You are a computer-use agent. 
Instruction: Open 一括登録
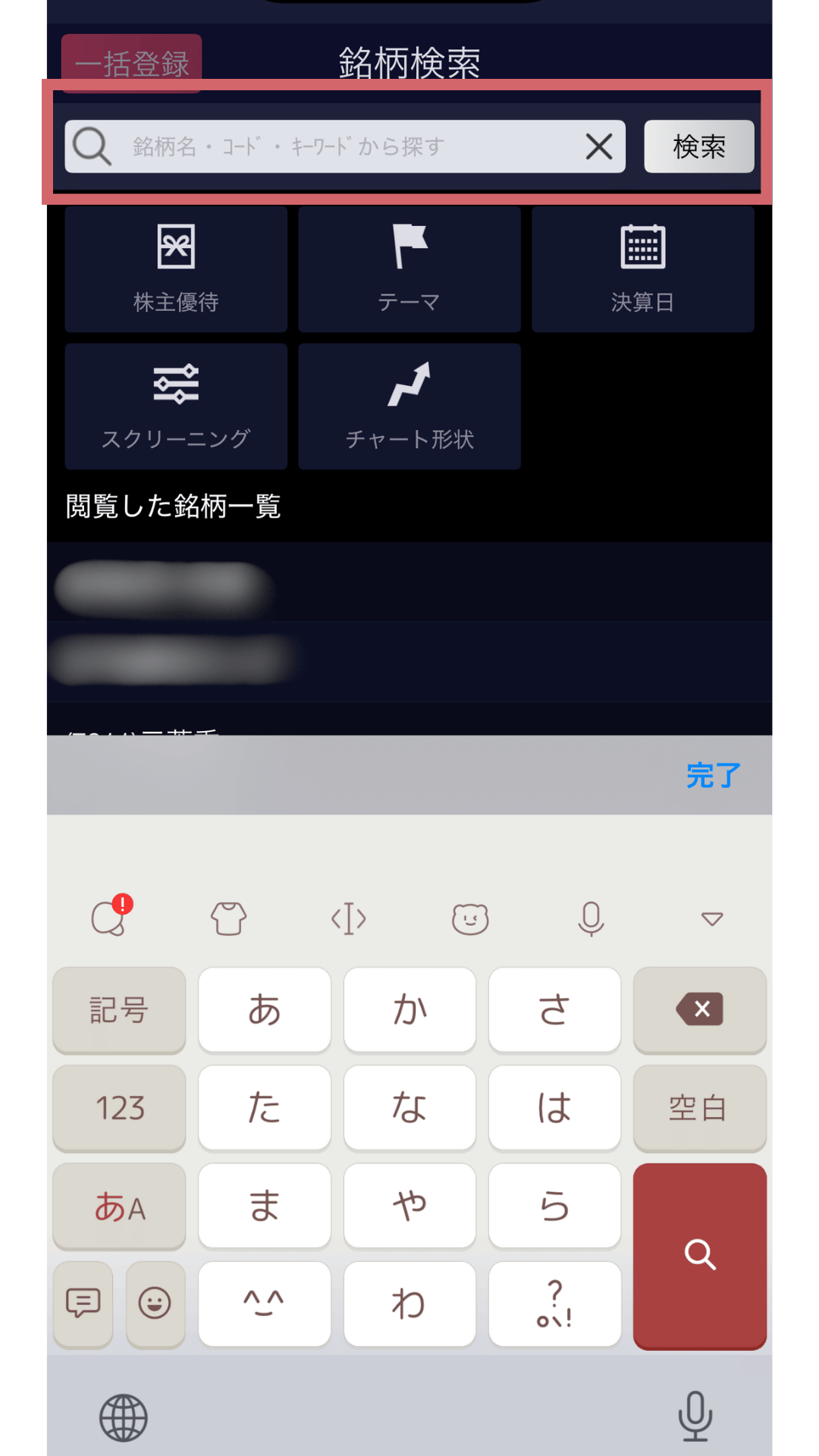pyautogui.click(x=131, y=64)
